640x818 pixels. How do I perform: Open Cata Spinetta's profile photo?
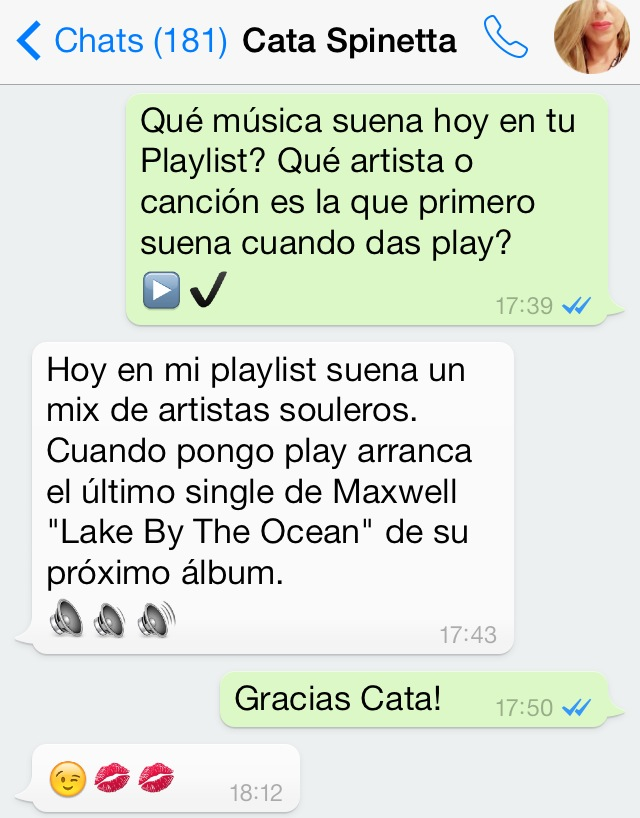pos(592,39)
